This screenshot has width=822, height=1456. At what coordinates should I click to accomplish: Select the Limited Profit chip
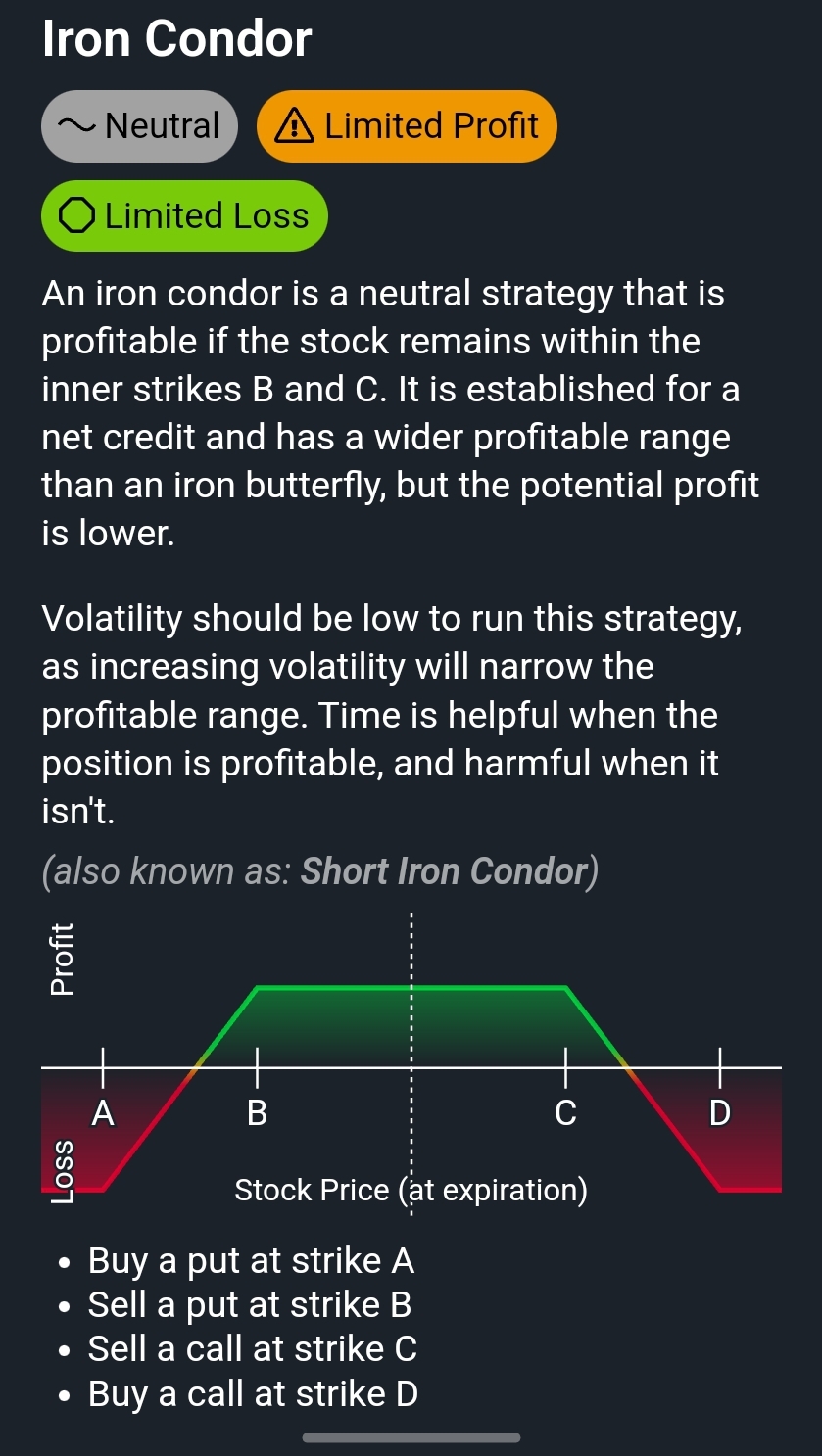point(407,126)
